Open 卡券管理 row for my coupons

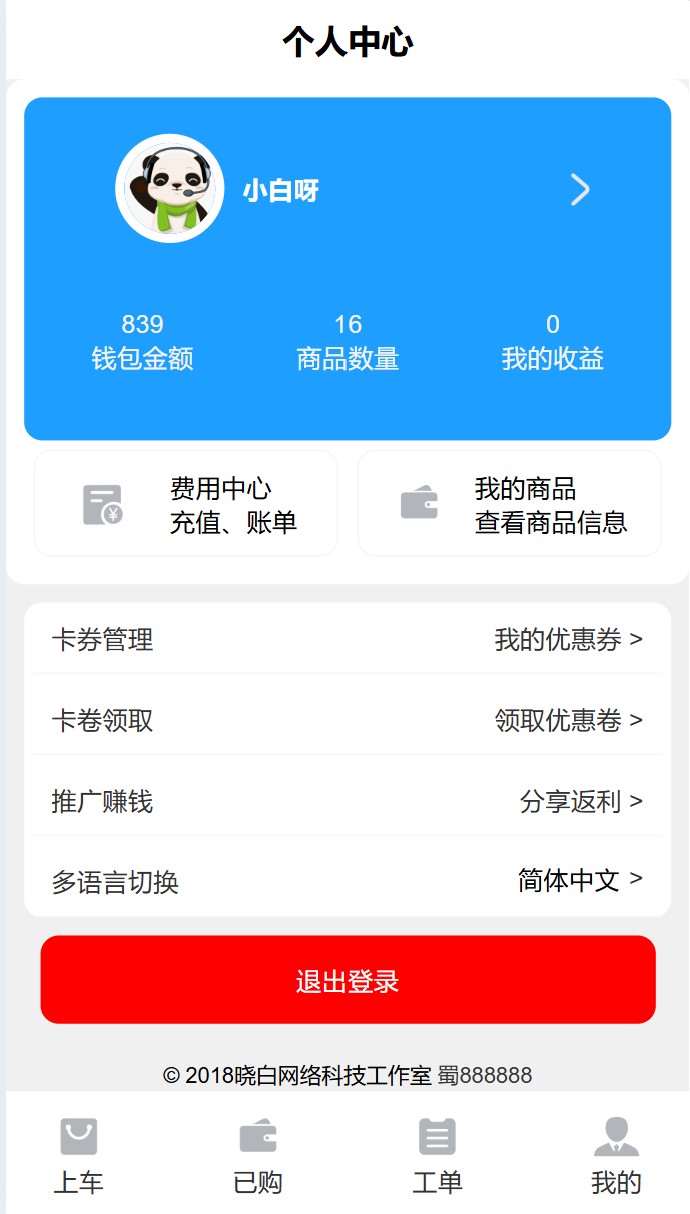pos(347,640)
